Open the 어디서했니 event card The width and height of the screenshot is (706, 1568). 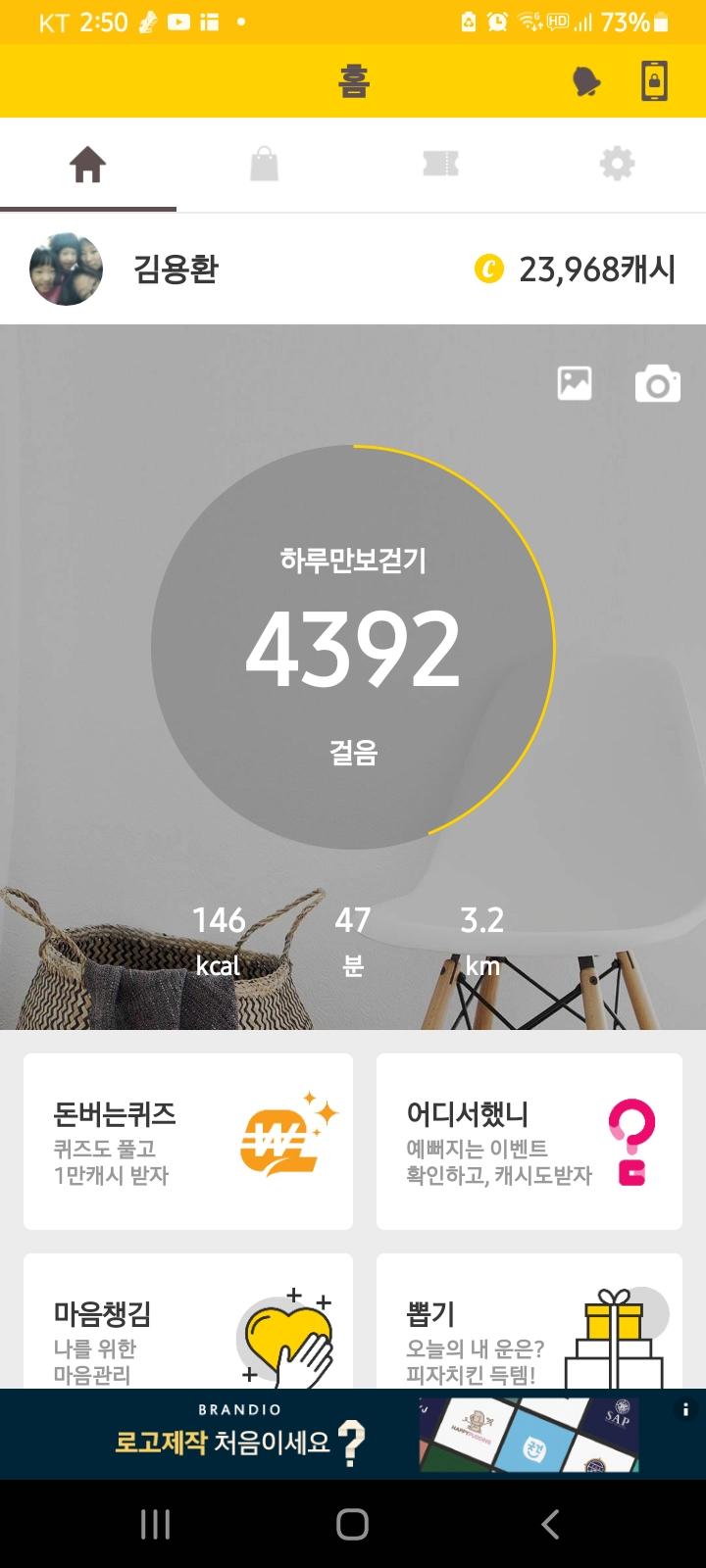coord(529,1142)
